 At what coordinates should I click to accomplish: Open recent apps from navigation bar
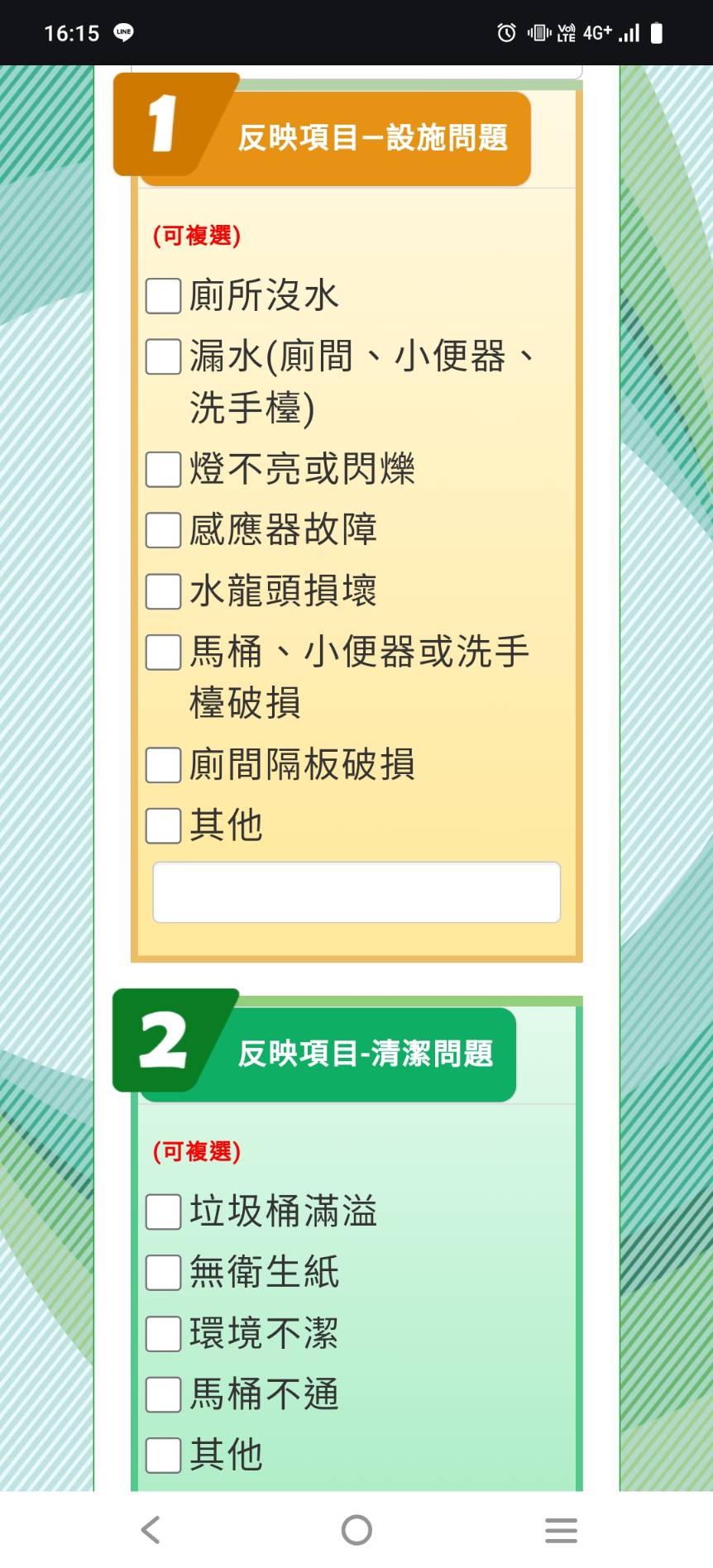(x=561, y=1530)
